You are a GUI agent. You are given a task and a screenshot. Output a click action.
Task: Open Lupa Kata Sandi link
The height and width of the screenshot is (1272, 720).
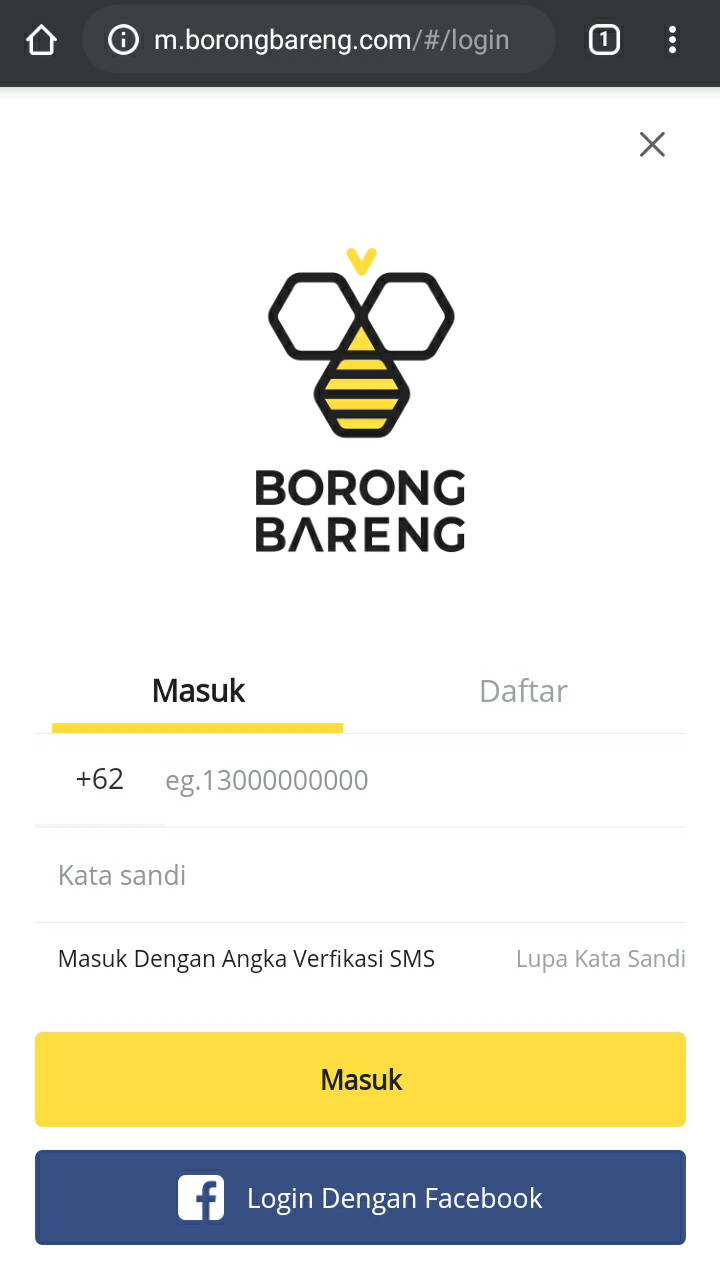click(600, 959)
